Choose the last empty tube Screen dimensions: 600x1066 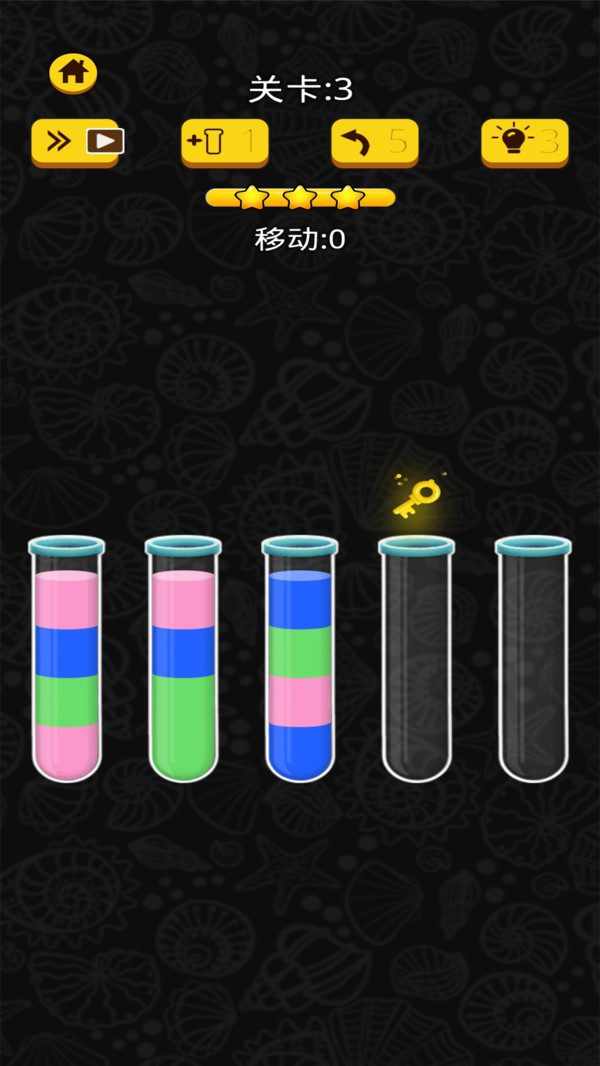533,660
